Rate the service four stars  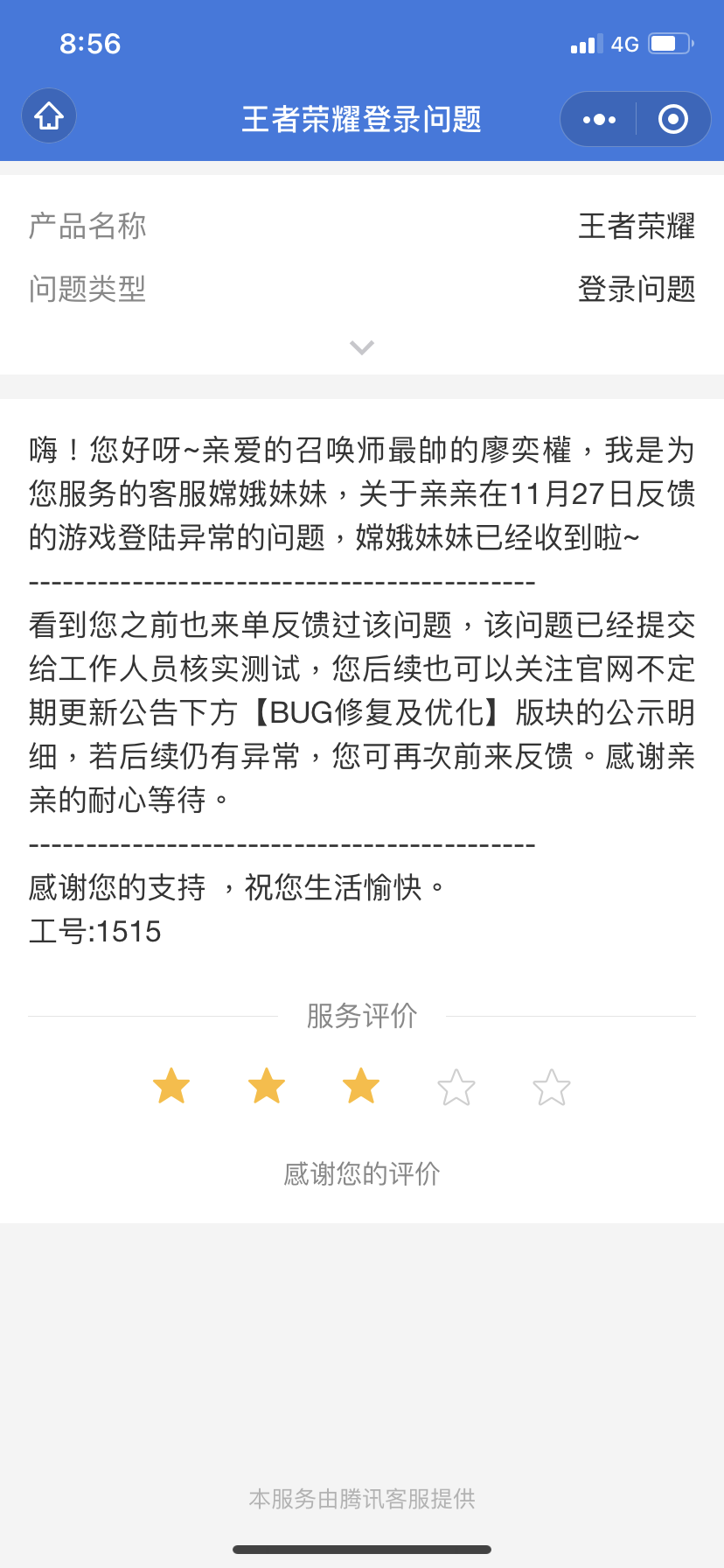click(456, 1088)
